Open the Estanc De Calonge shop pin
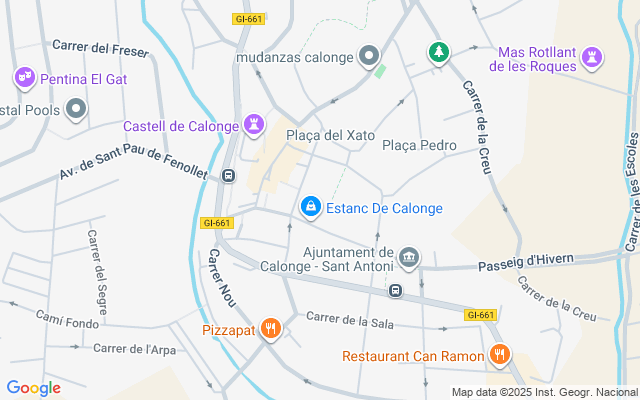Image resolution: width=640 pixels, height=400 pixels. click(311, 207)
